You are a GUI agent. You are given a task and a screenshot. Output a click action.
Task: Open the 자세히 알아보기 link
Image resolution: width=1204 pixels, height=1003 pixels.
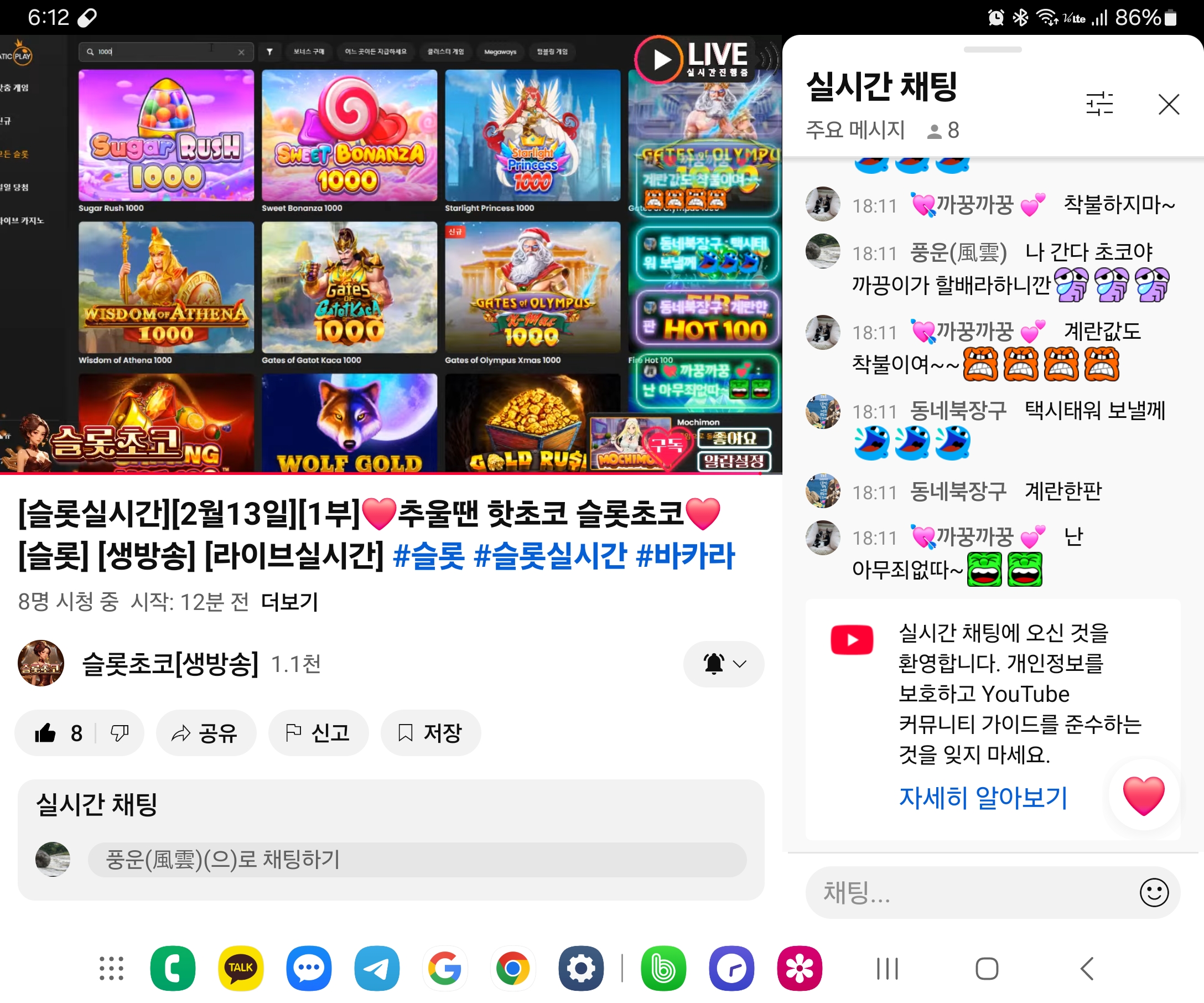(983, 797)
